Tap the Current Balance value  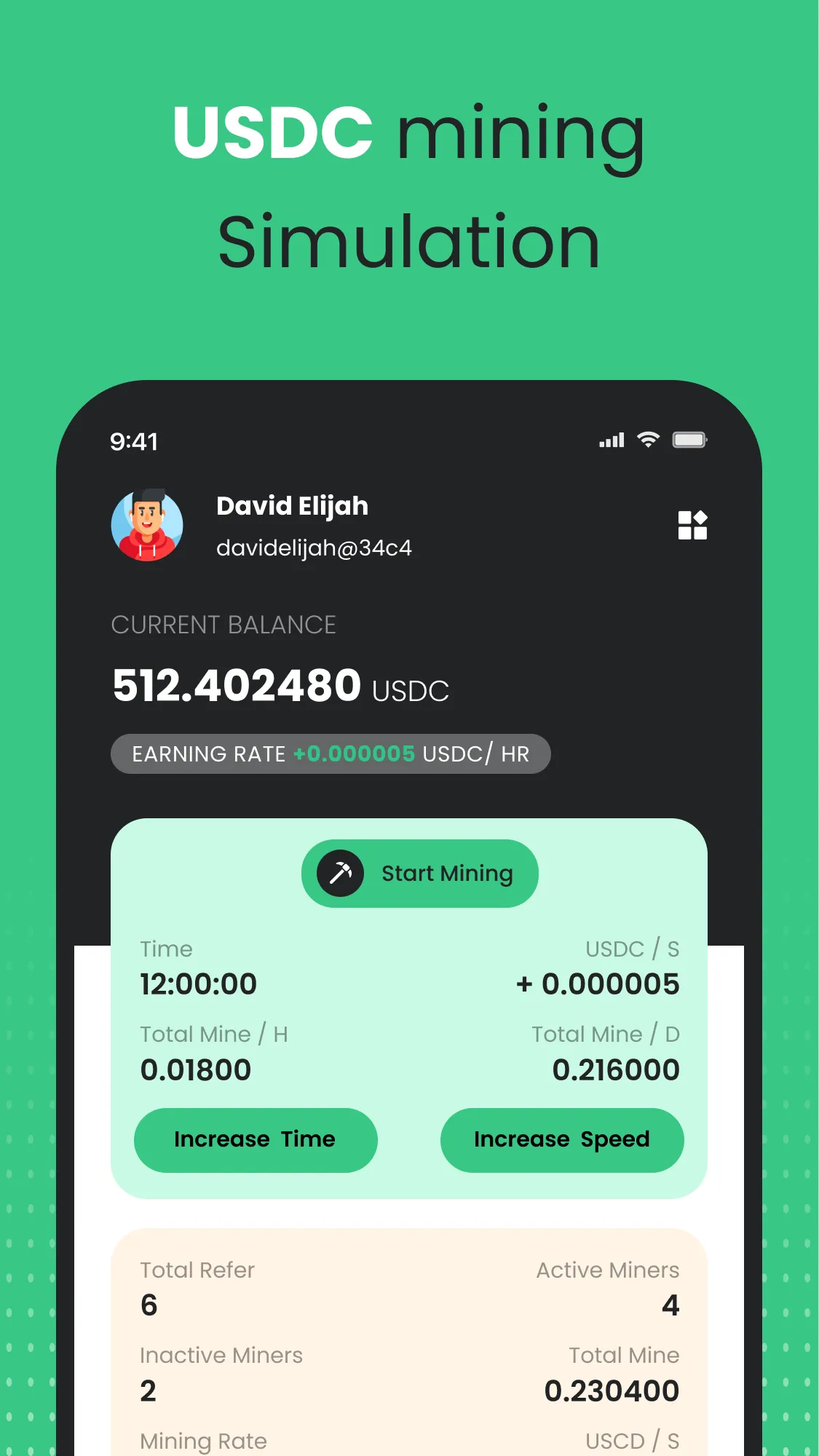(x=235, y=684)
